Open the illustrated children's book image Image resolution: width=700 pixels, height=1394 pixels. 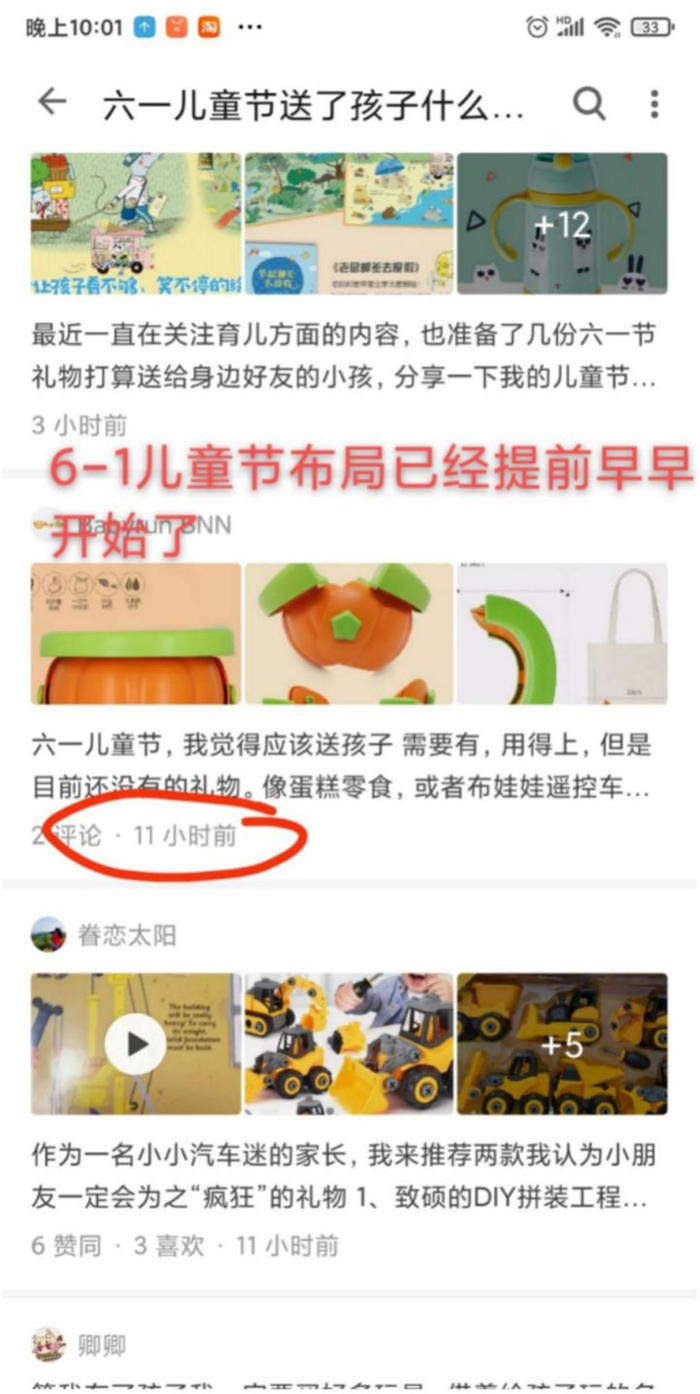pos(136,224)
